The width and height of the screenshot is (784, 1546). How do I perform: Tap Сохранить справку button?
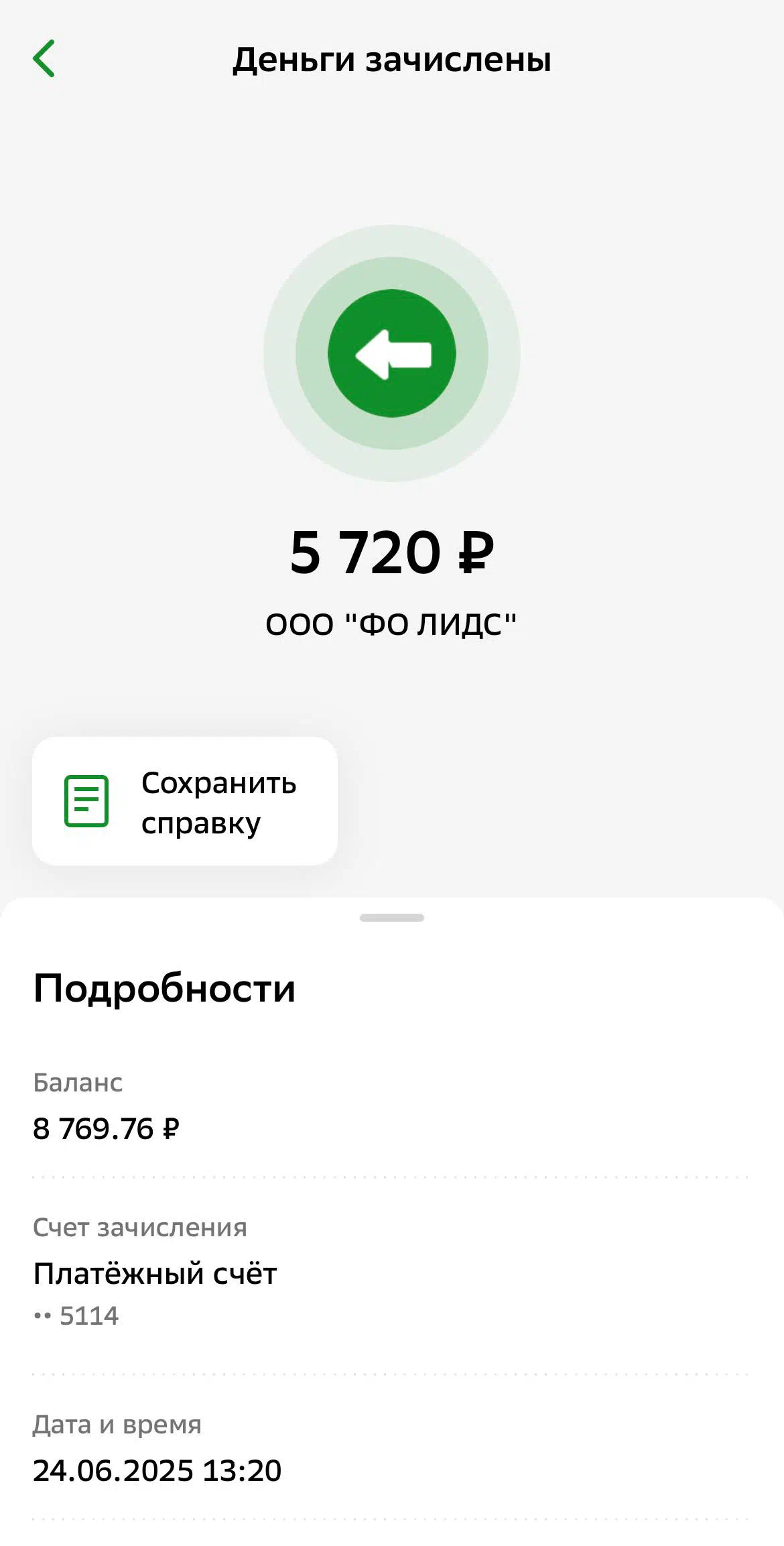(185, 801)
